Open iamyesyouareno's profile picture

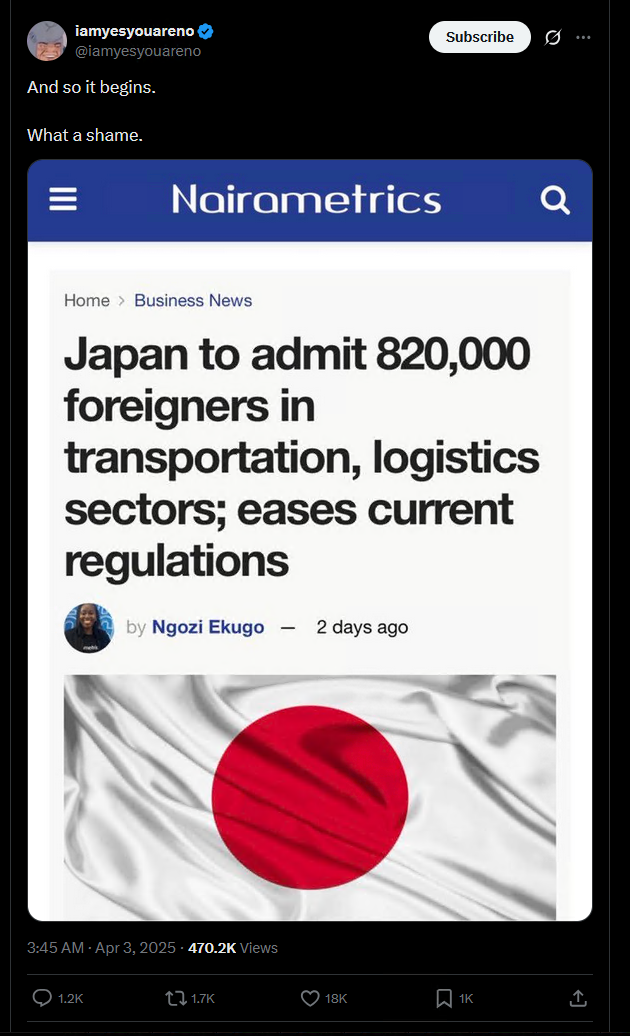(46, 40)
